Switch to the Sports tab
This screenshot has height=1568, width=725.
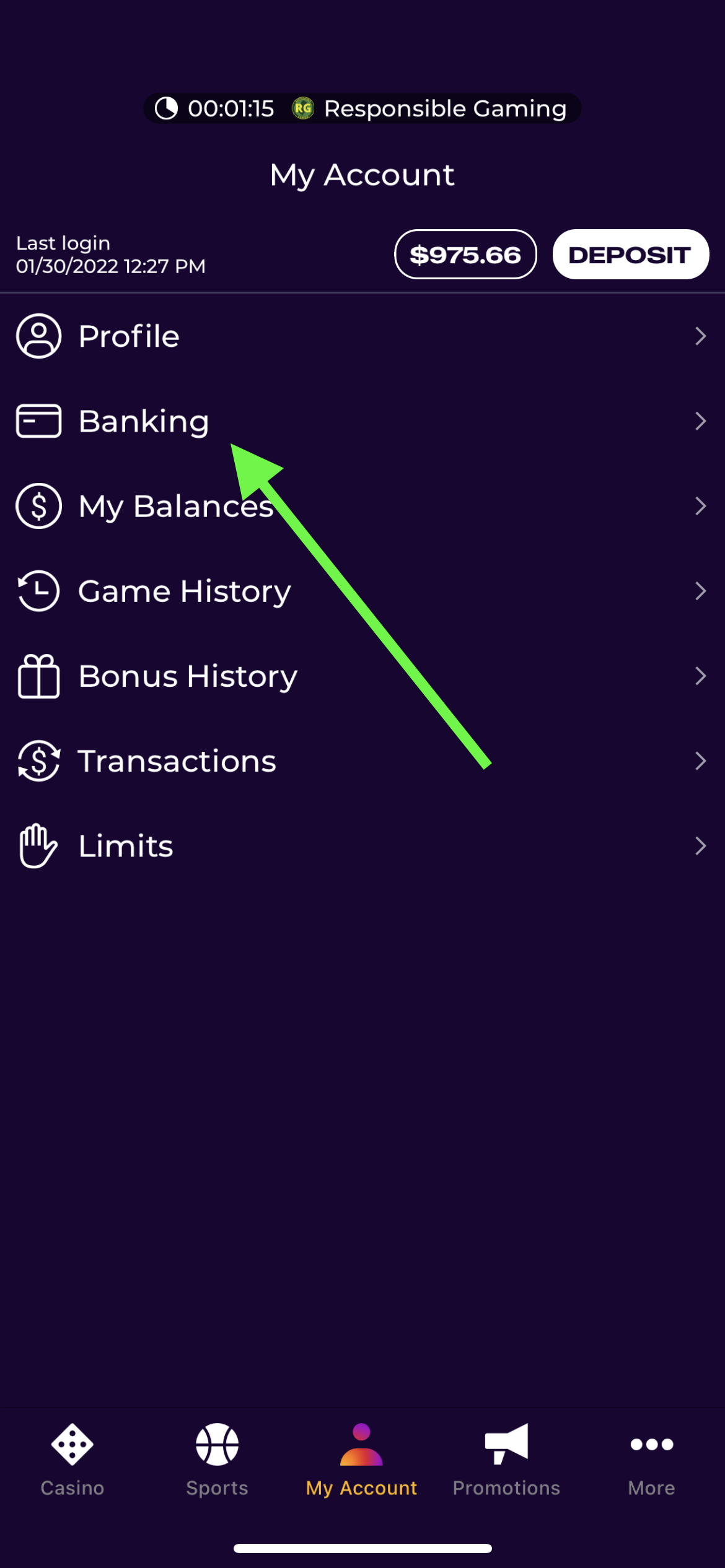click(217, 1459)
